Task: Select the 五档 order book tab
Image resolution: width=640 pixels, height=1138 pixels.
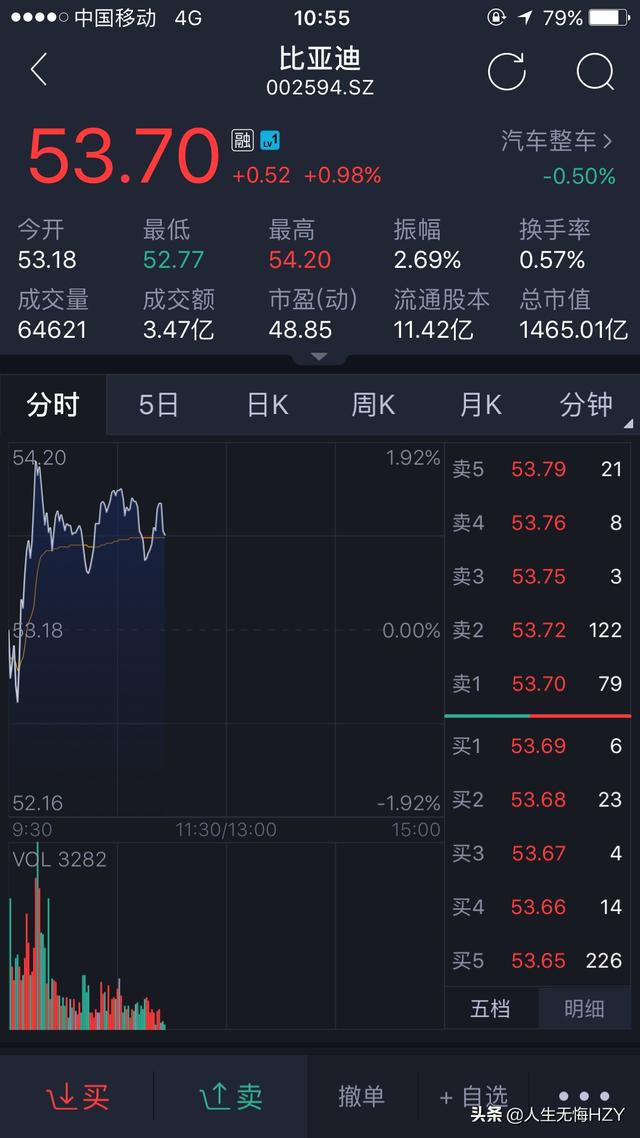Action: [x=491, y=1008]
